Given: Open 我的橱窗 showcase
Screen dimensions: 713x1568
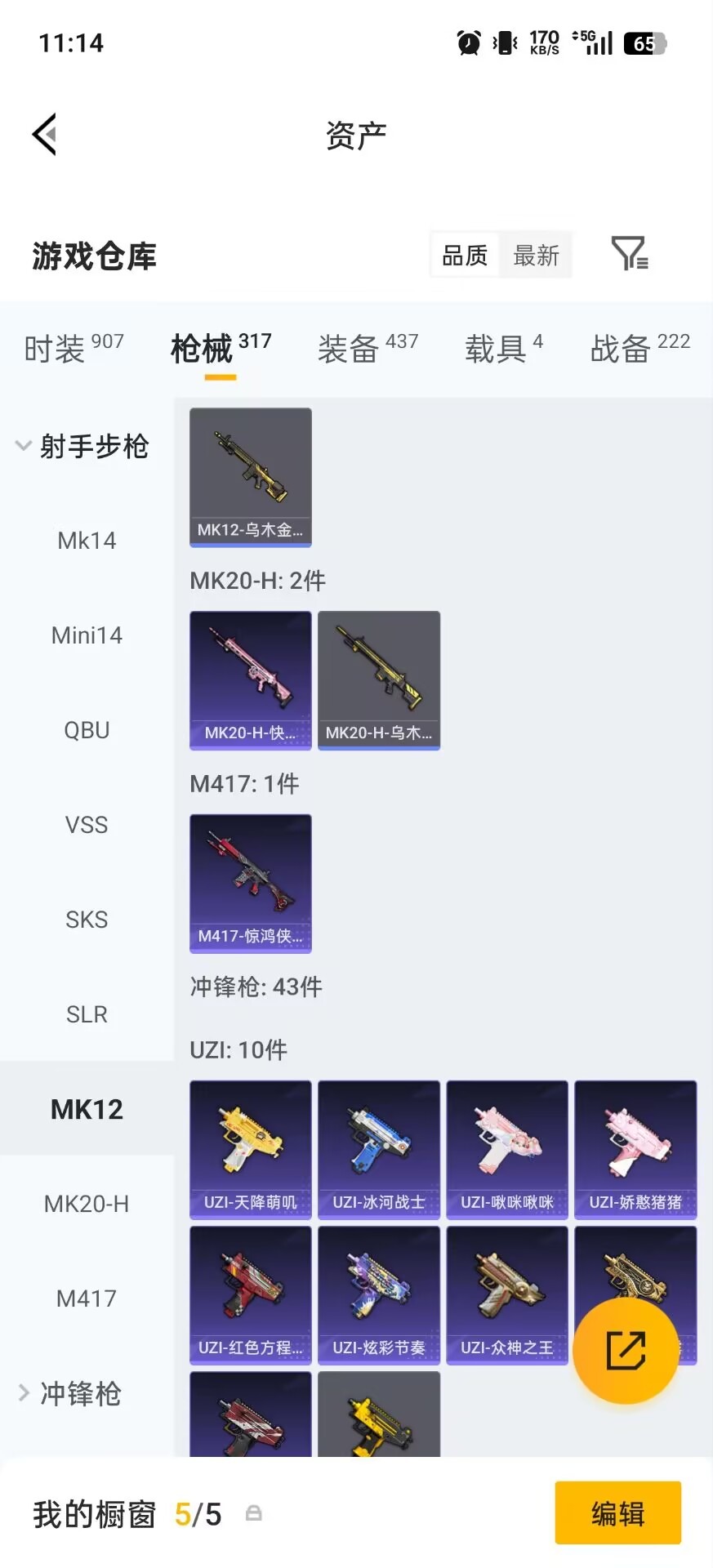Looking at the screenshot, I should 91,1512.
